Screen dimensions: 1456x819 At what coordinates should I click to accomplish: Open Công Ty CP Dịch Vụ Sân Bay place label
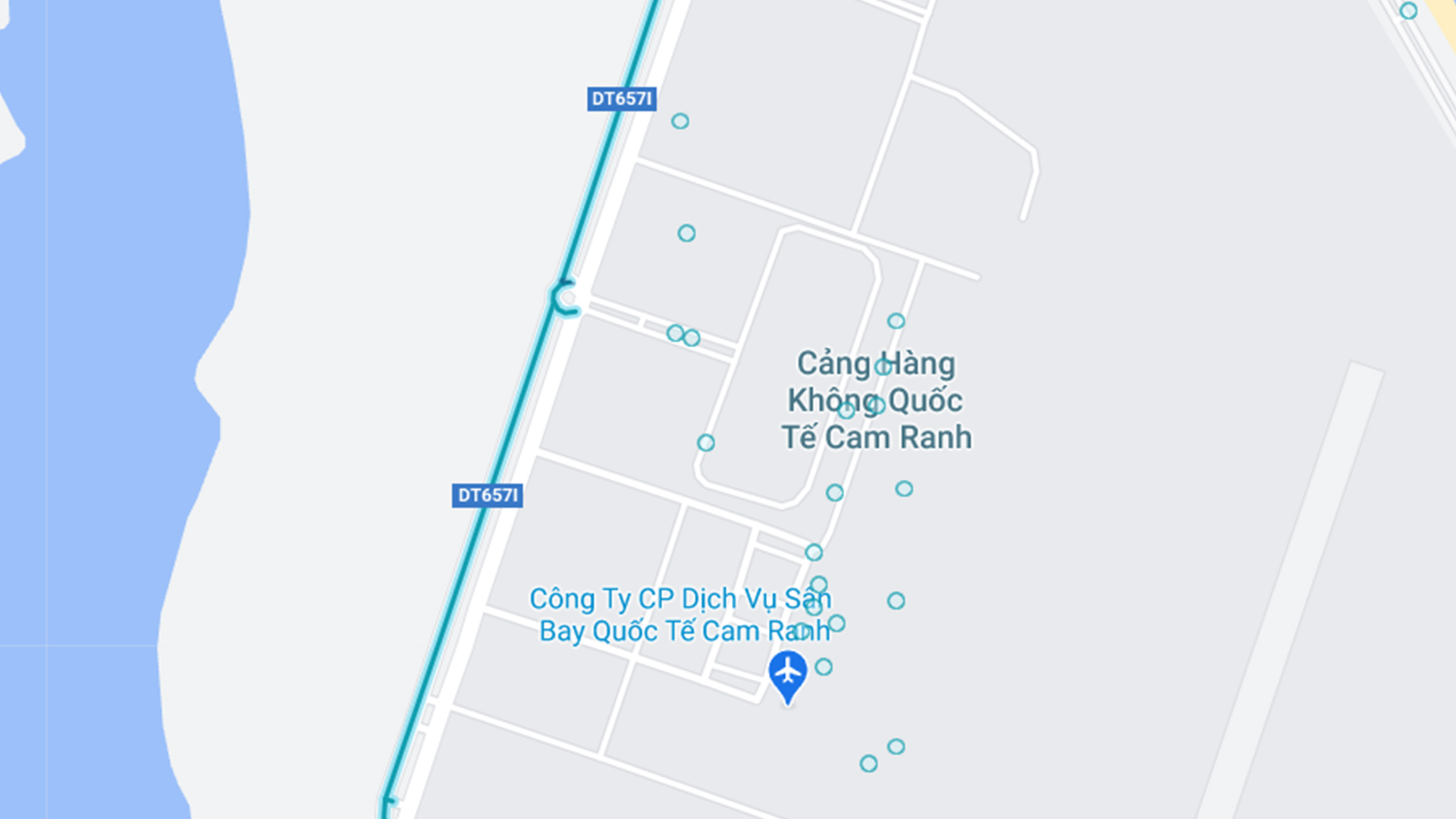click(x=680, y=615)
